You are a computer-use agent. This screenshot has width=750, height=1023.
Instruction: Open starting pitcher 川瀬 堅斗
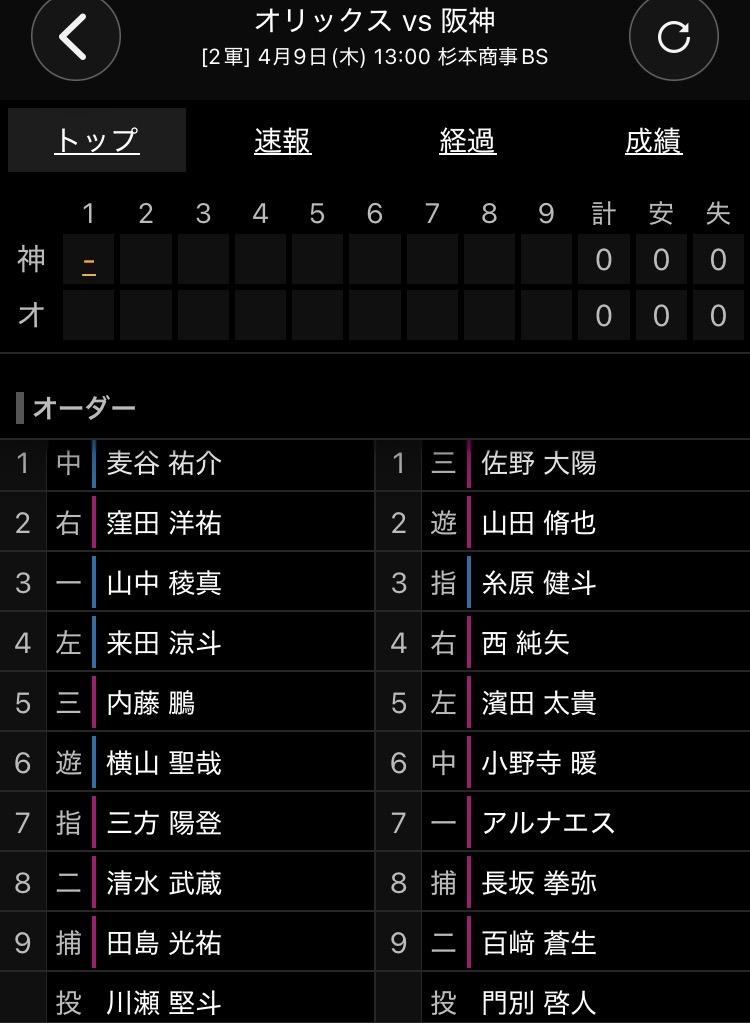pos(165,1002)
